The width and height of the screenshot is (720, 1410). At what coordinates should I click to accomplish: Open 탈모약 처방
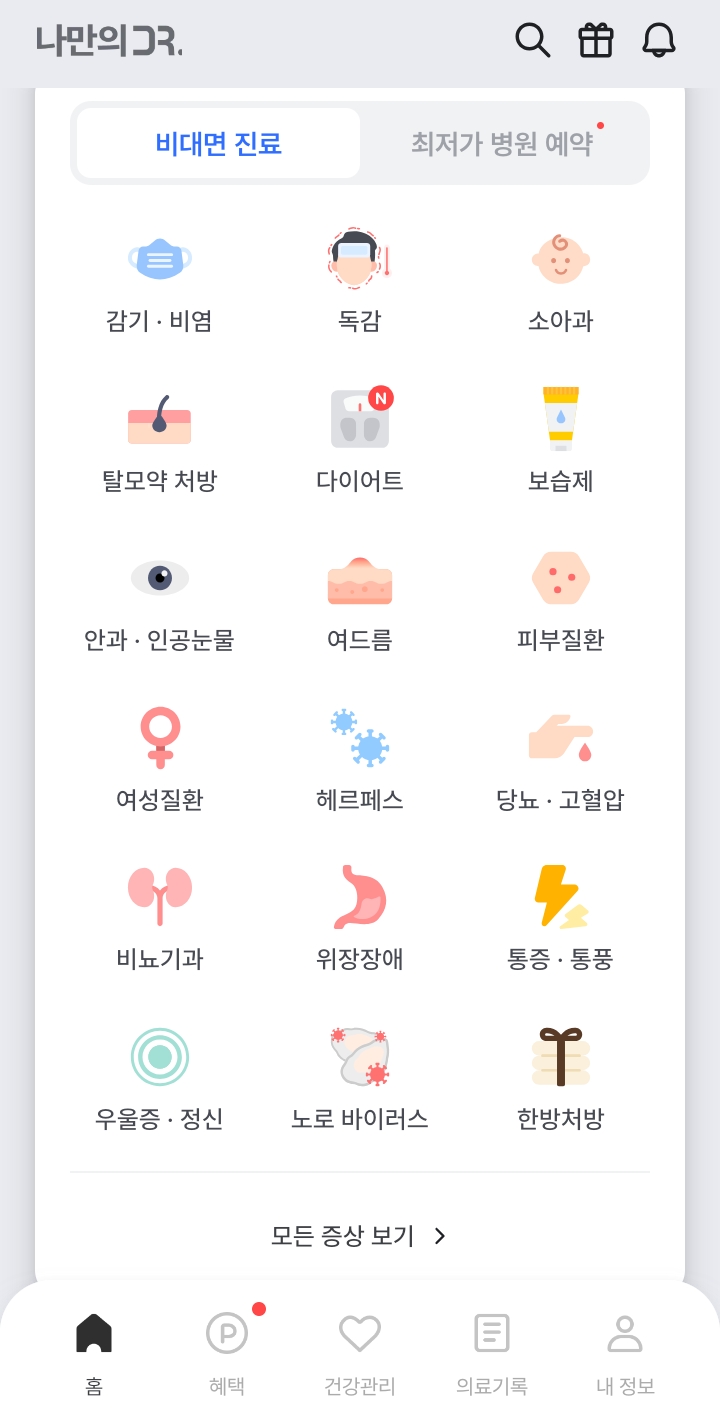pyautogui.click(x=159, y=441)
